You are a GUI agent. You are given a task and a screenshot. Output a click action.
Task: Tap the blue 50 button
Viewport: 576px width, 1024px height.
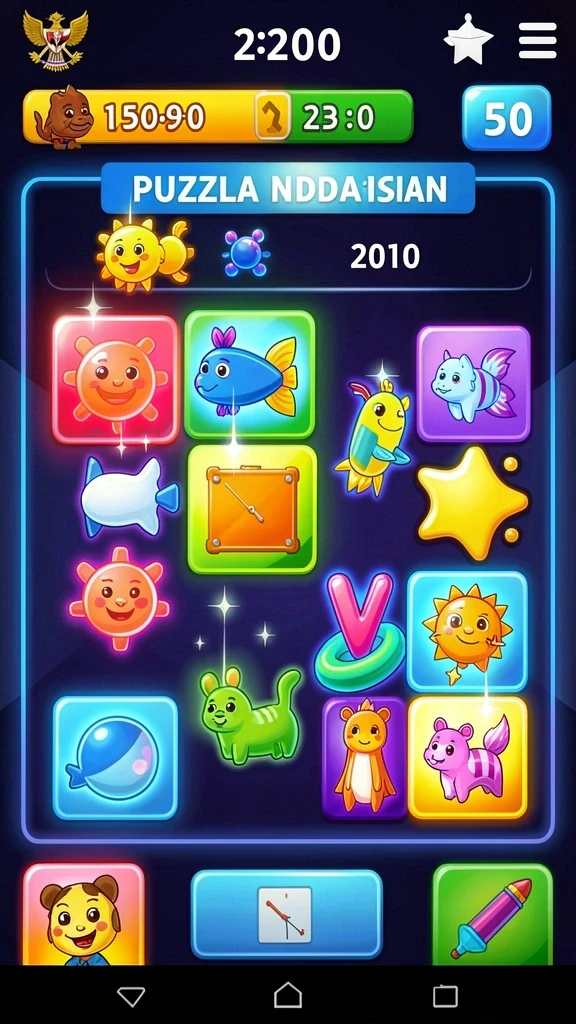point(507,118)
